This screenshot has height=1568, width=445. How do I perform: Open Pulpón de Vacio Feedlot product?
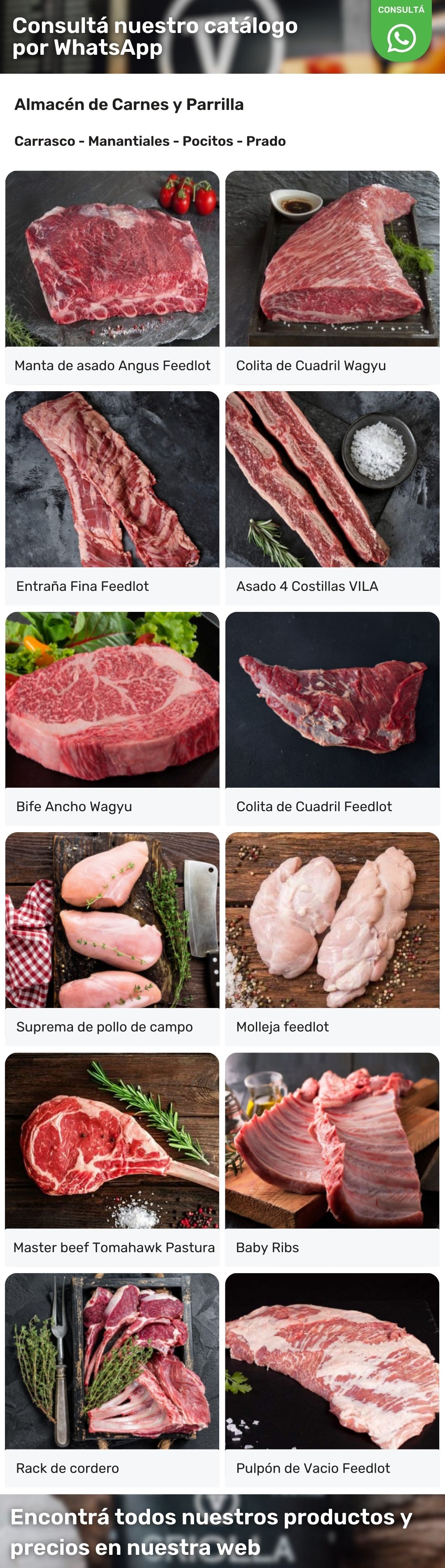pyautogui.click(x=333, y=1379)
